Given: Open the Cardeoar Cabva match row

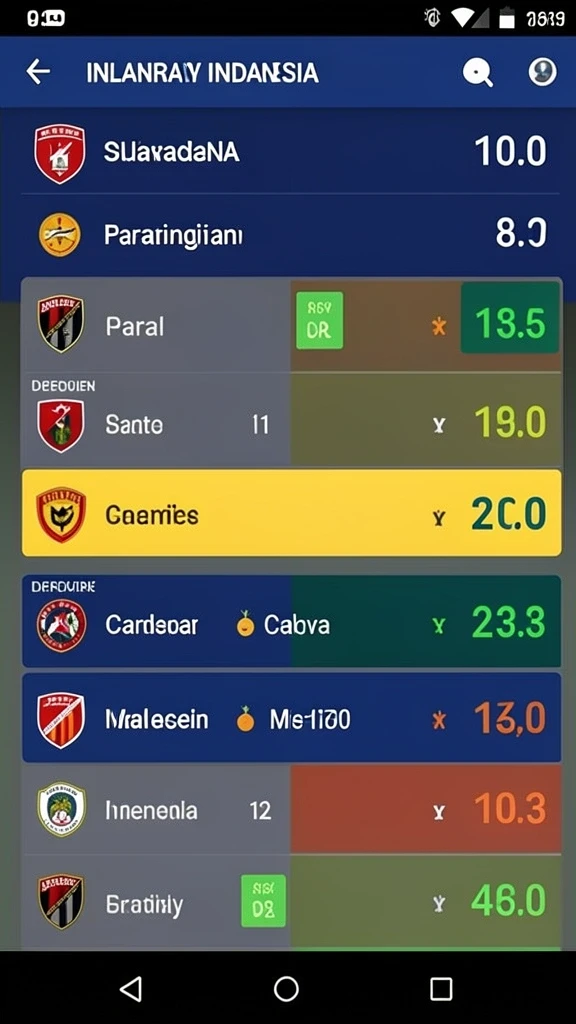Looking at the screenshot, I should (291, 621).
